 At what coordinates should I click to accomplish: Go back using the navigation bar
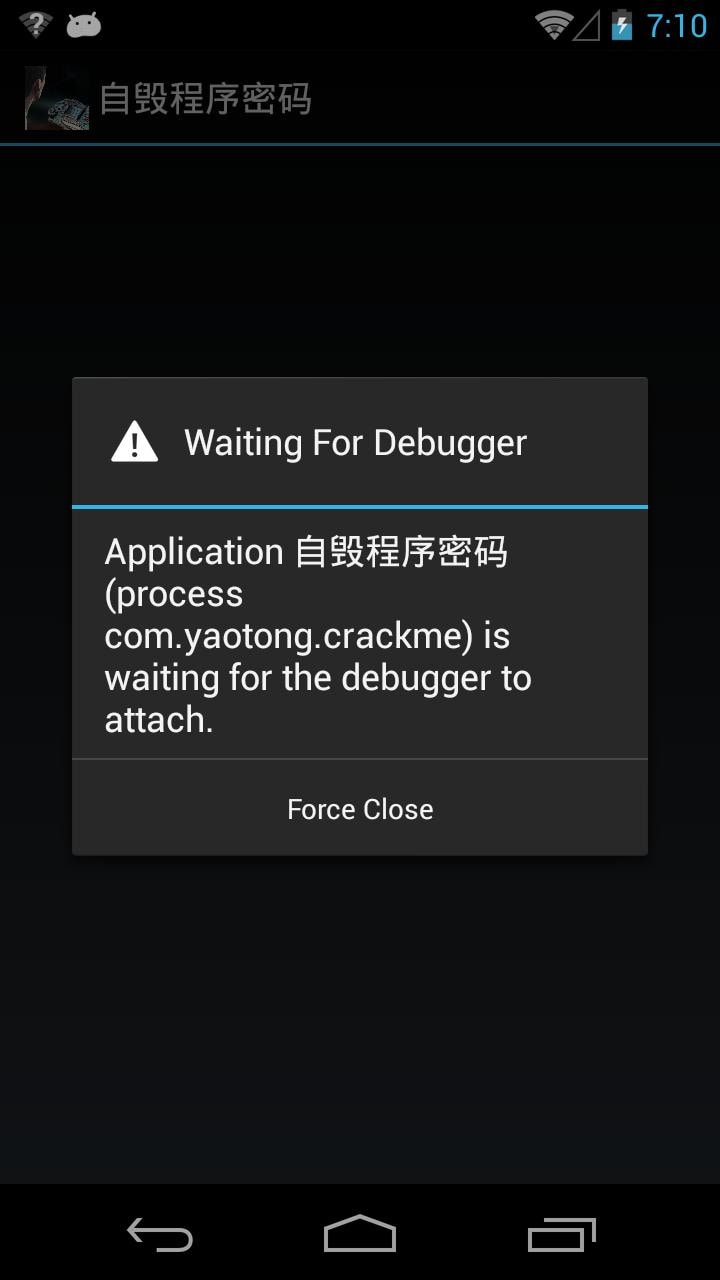click(x=160, y=1234)
